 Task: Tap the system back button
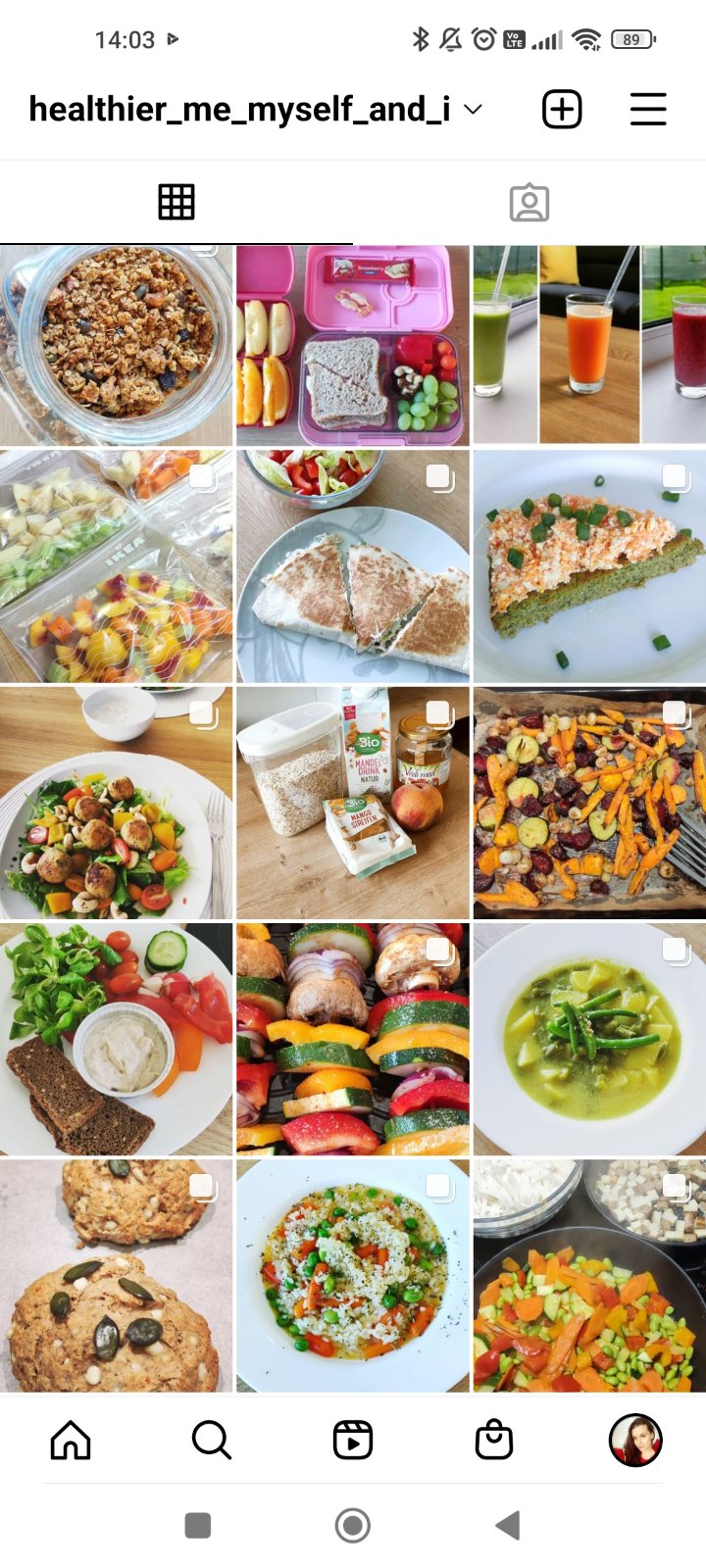click(x=507, y=1525)
